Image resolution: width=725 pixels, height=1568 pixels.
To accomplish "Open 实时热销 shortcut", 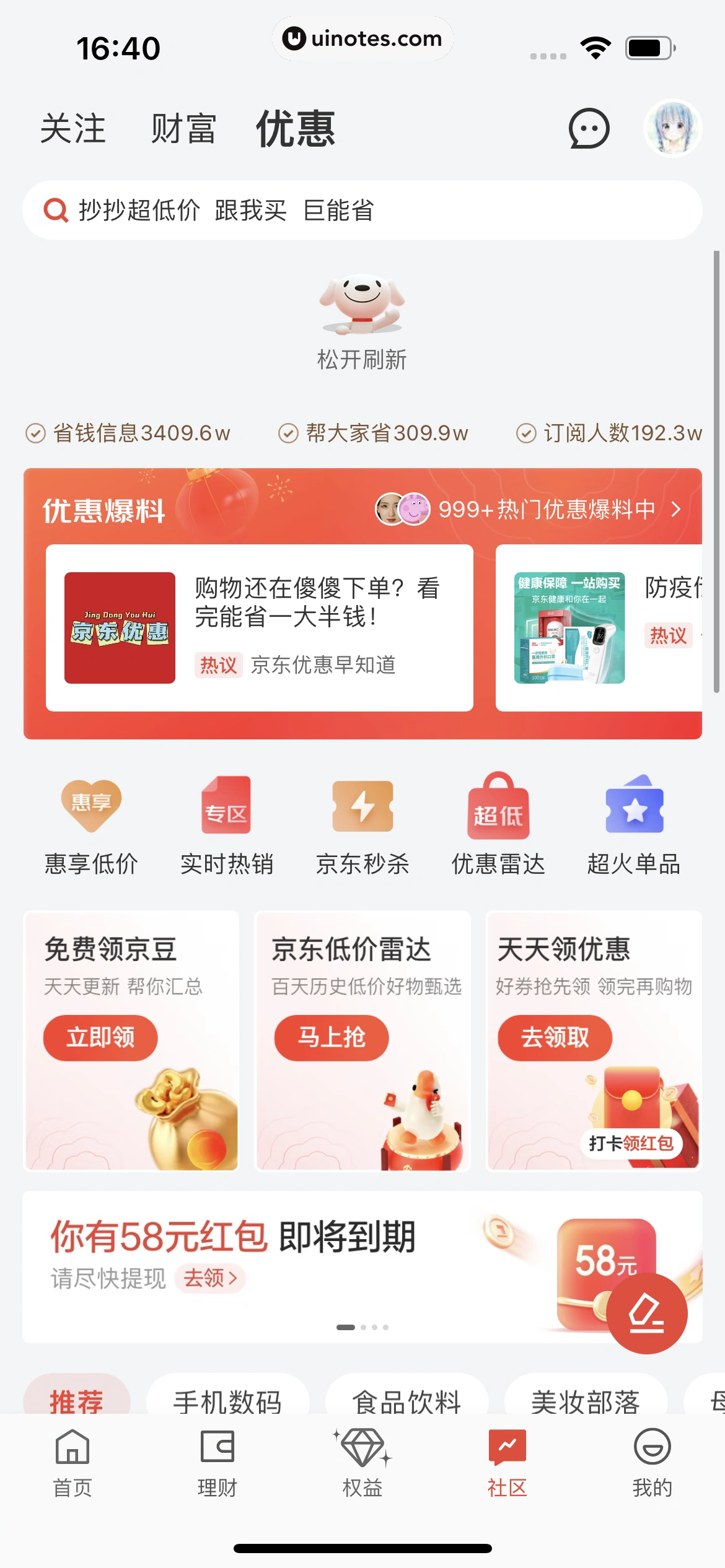I will [x=227, y=825].
